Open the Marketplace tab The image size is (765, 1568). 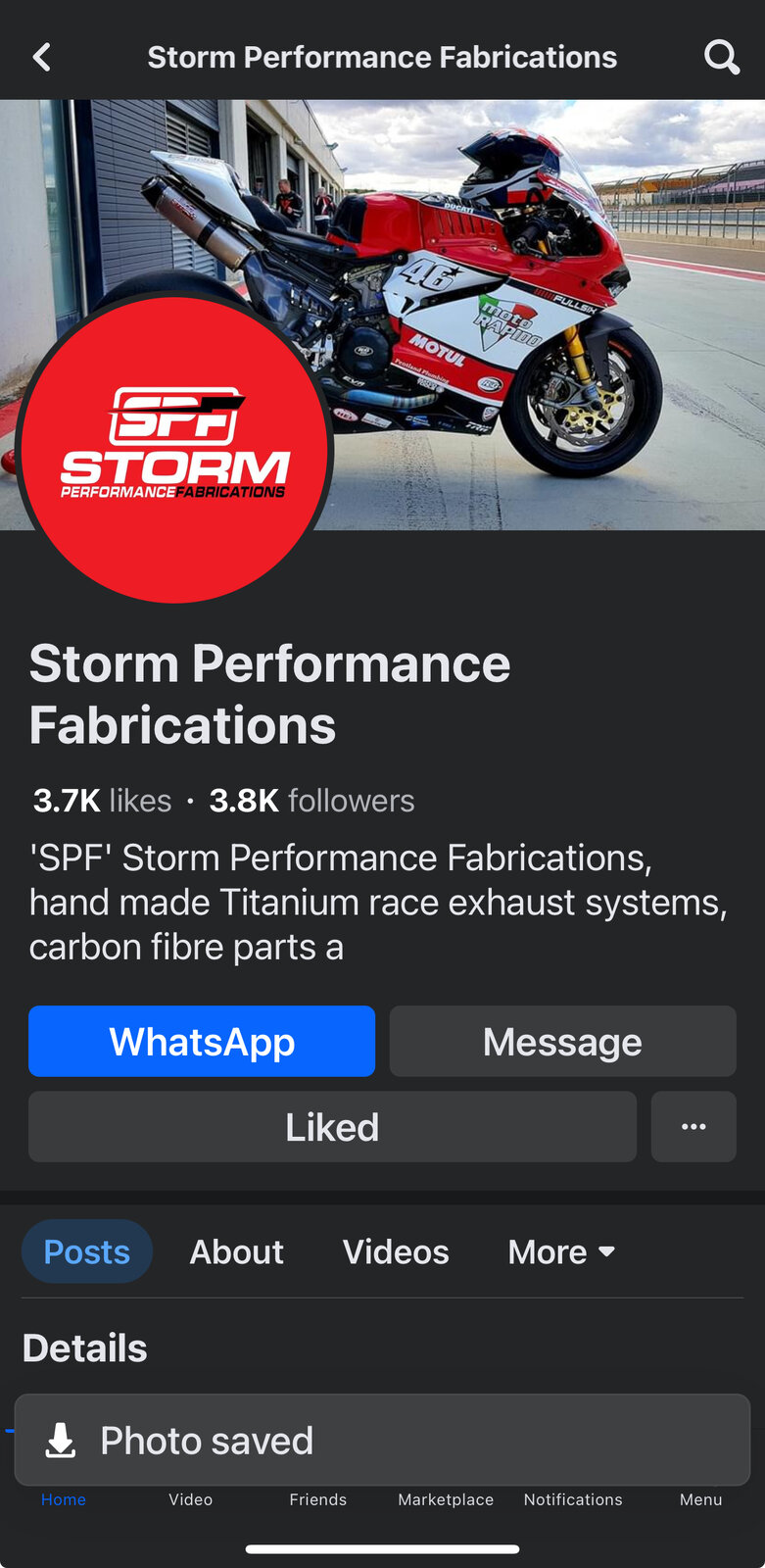446,1499
